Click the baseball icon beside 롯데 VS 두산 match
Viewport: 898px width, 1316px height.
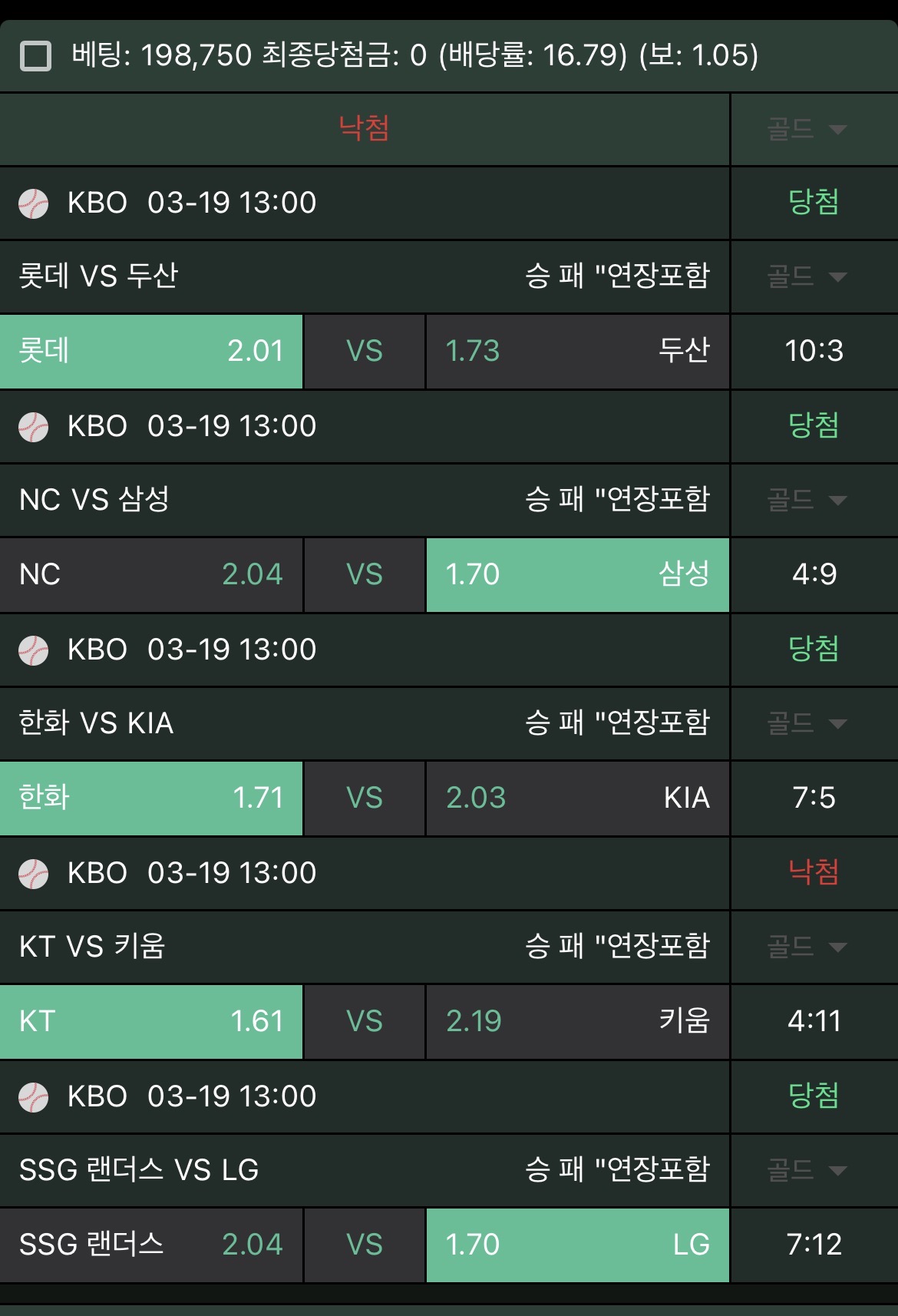click(34, 203)
